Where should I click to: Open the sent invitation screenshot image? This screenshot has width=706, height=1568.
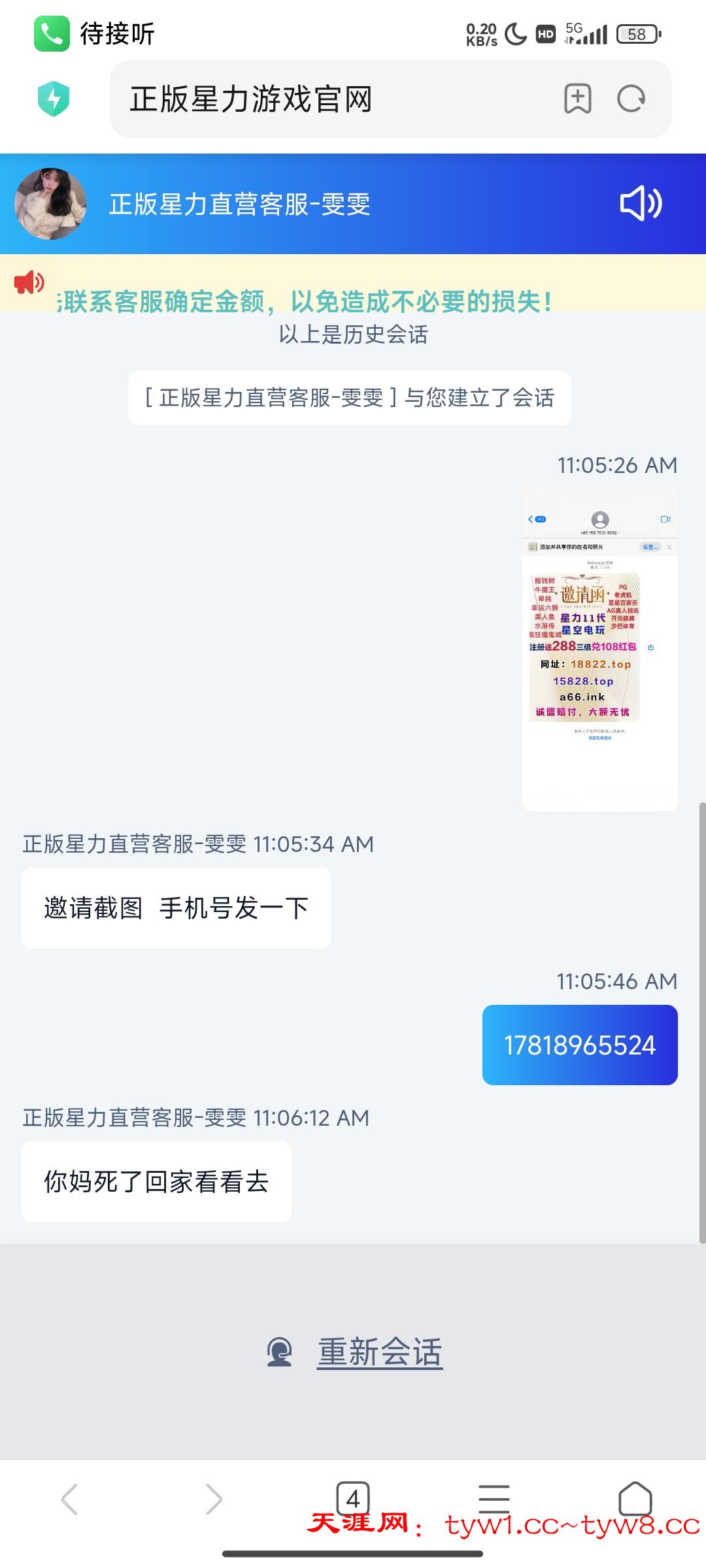click(x=599, y=649)
